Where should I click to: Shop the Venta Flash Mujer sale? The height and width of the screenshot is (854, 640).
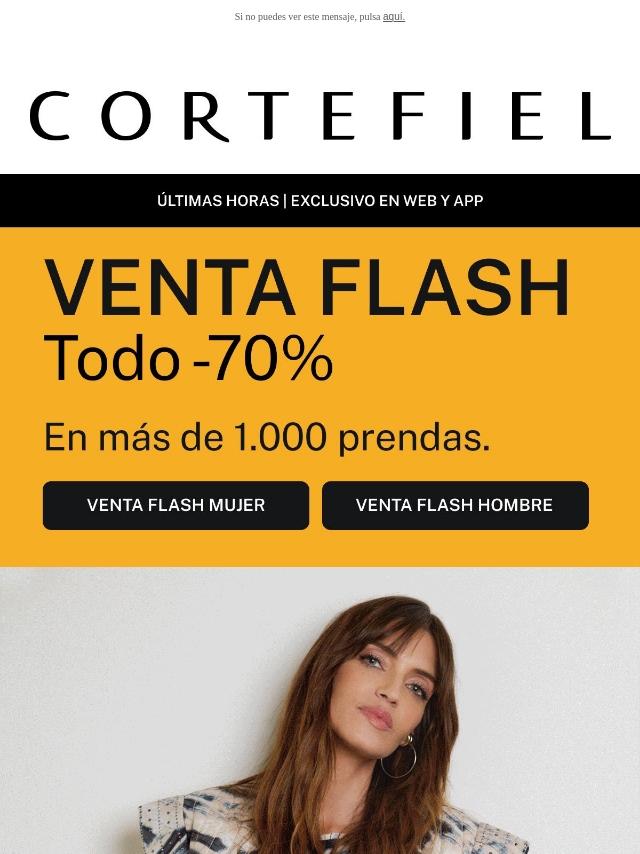(x=176, y=505)
